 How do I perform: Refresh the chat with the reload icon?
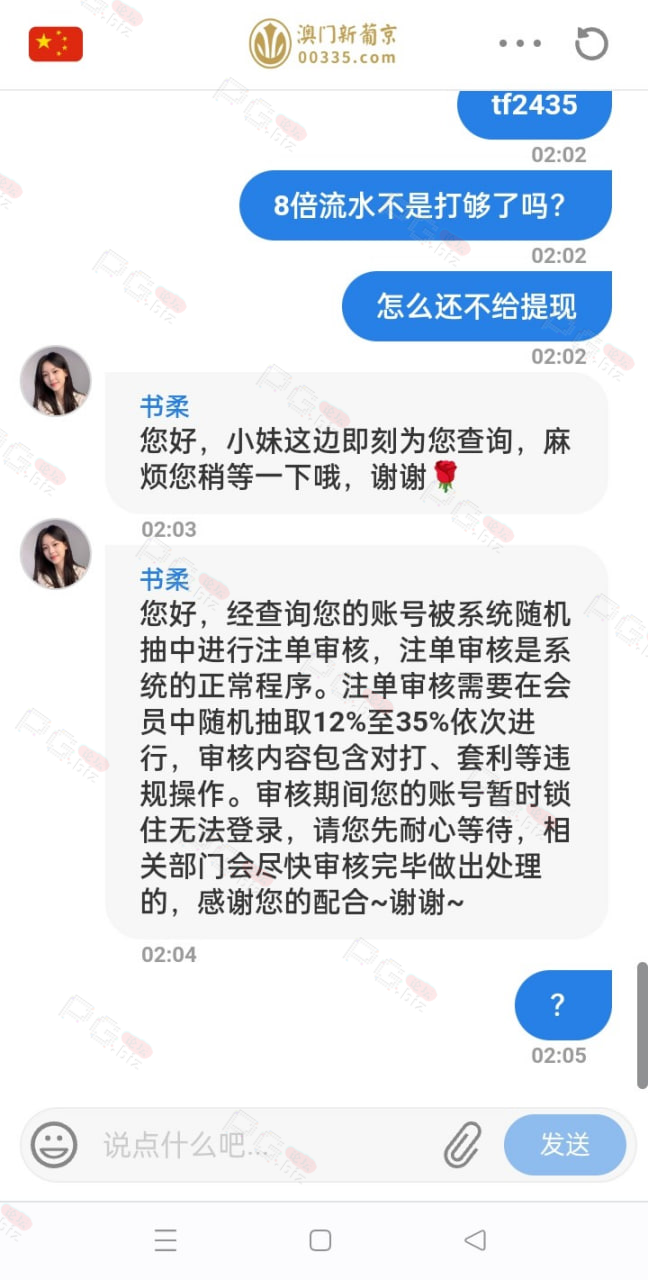click(591, 44)
